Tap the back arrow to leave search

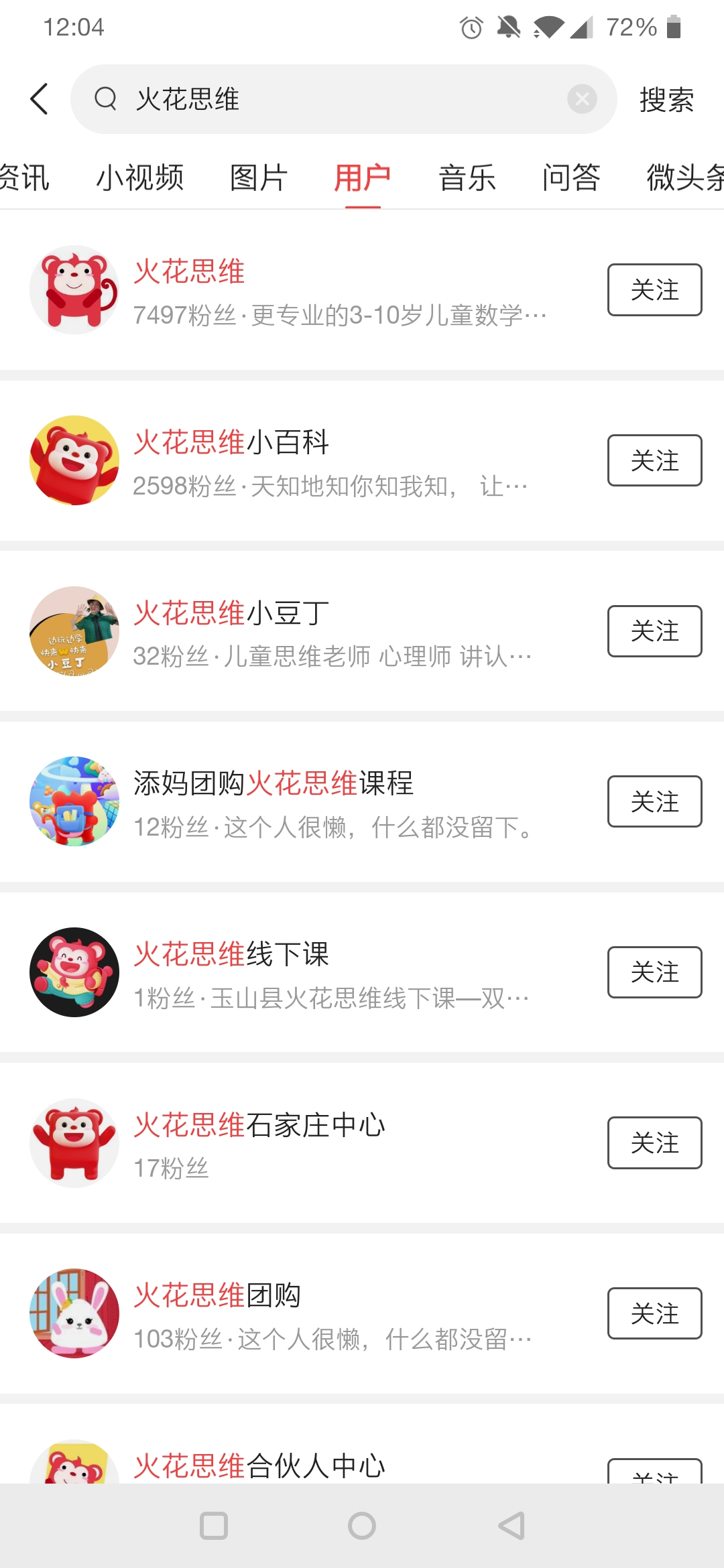[38, 98]
